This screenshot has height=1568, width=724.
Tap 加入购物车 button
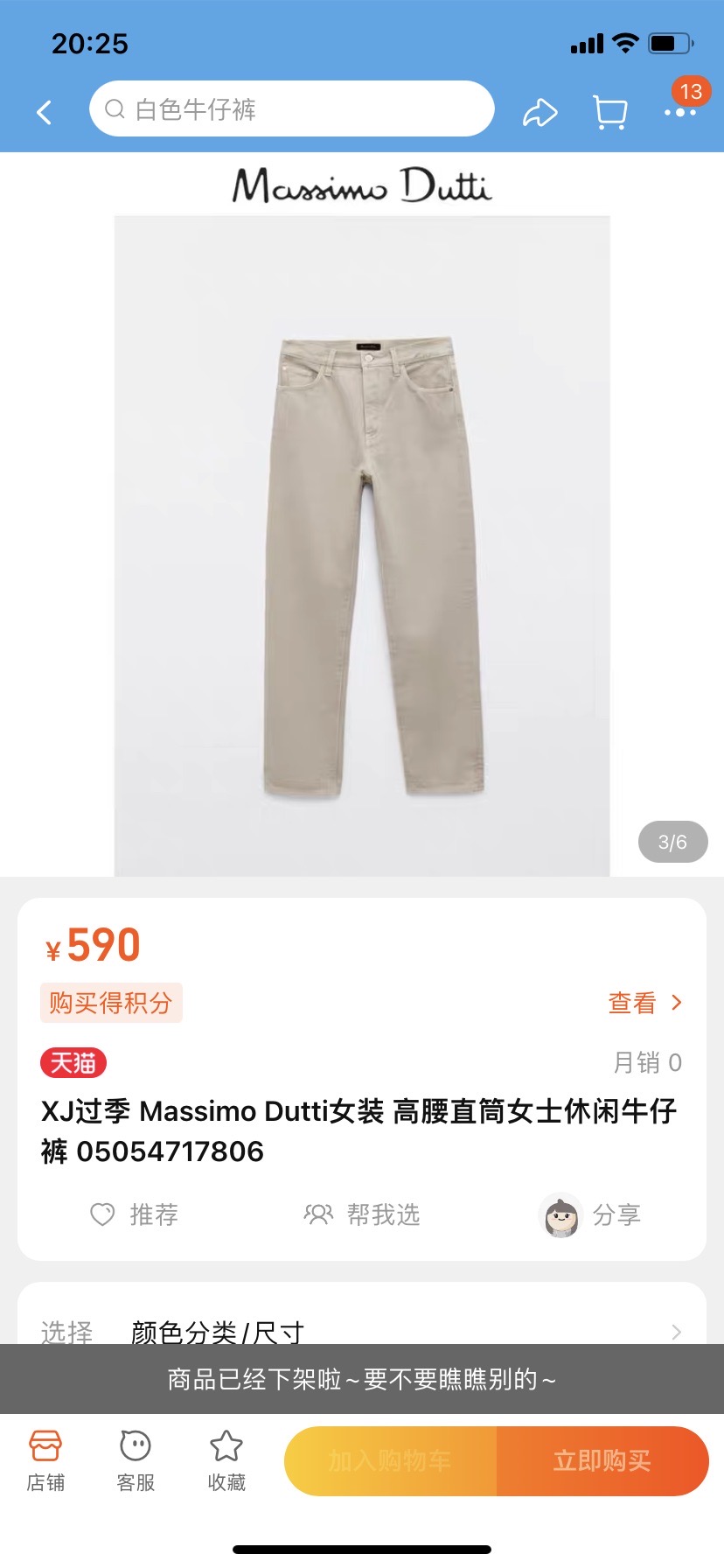tap(391, 1460)
